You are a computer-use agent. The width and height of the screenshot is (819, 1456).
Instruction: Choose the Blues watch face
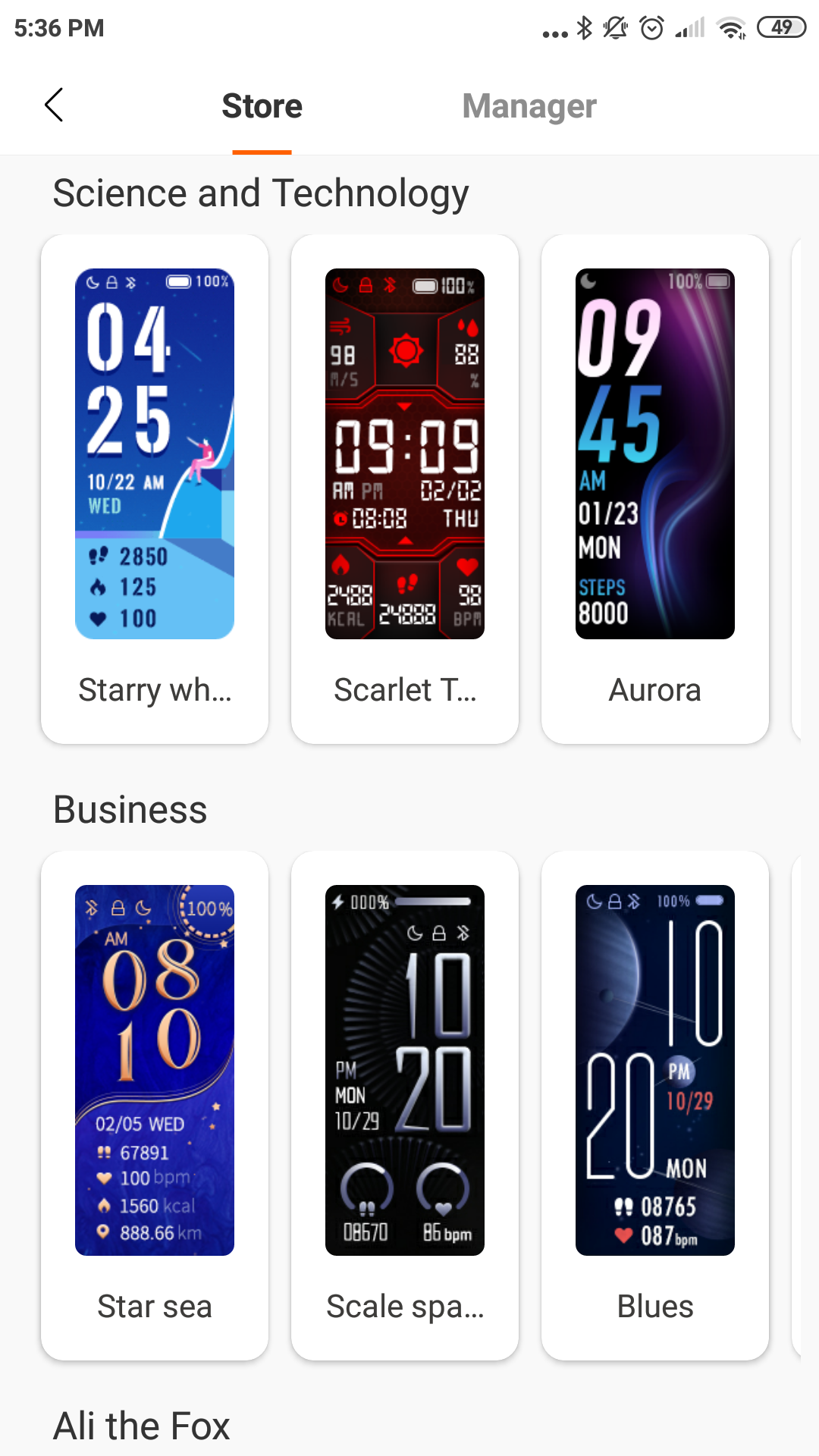(x=655, y=1105)
